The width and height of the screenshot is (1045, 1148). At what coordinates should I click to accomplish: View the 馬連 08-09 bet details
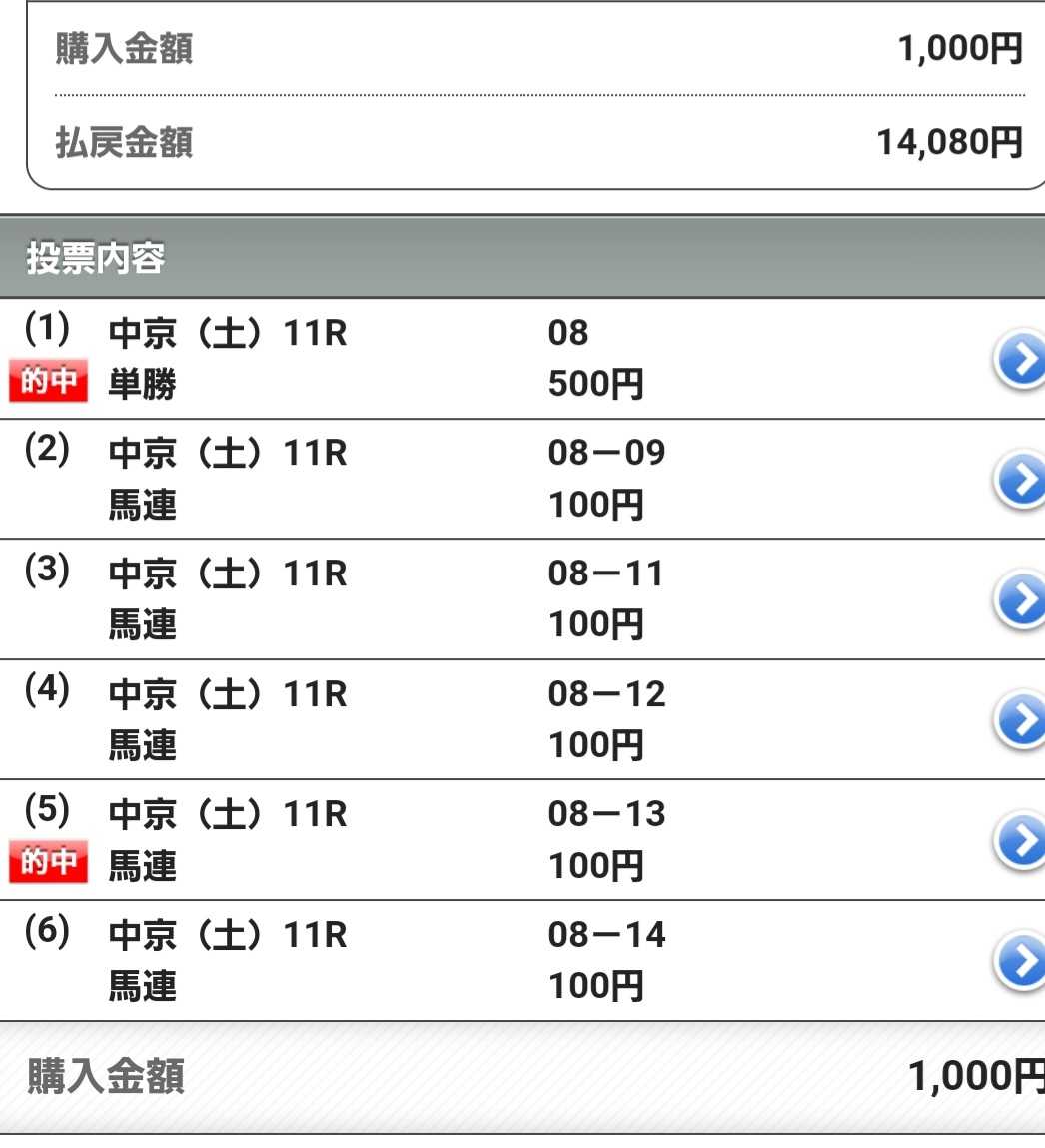pos(1020,481)
